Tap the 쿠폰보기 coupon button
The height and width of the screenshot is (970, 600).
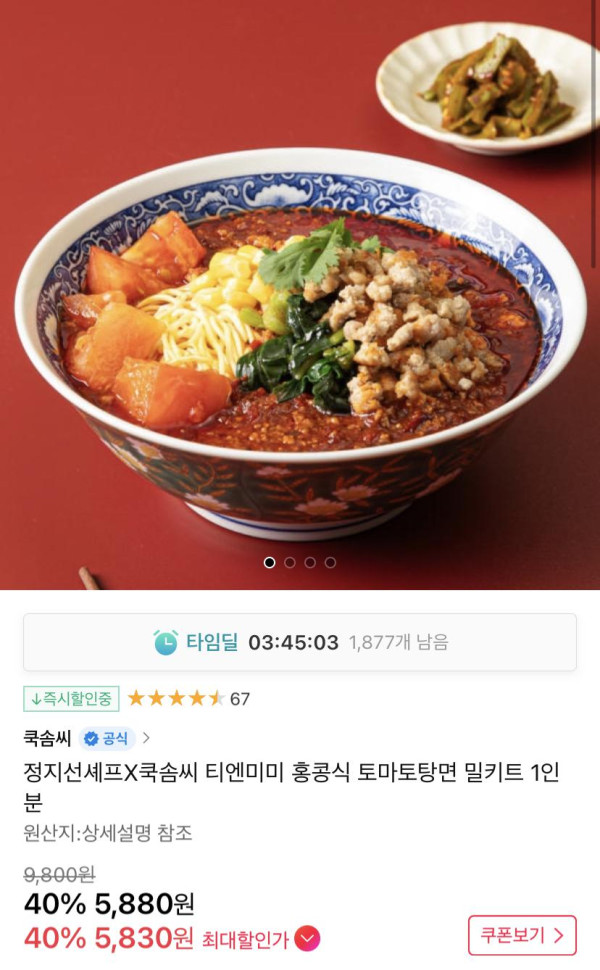tap(522, 935)
